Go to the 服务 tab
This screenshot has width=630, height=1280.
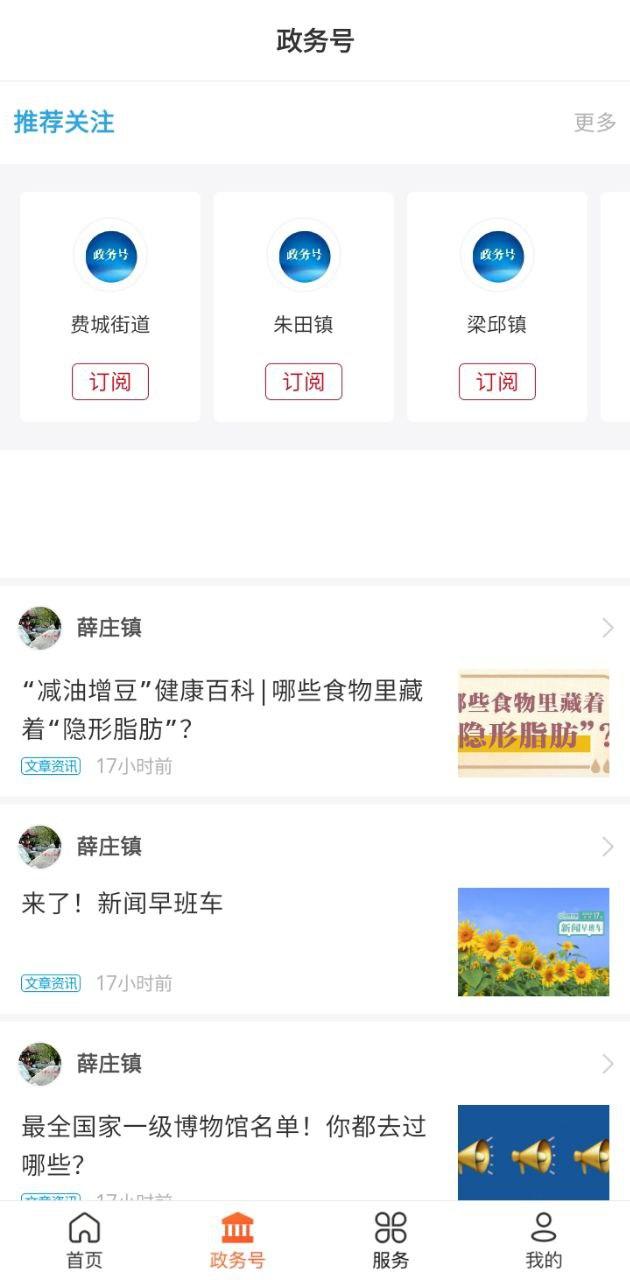tap(391, 1240)
